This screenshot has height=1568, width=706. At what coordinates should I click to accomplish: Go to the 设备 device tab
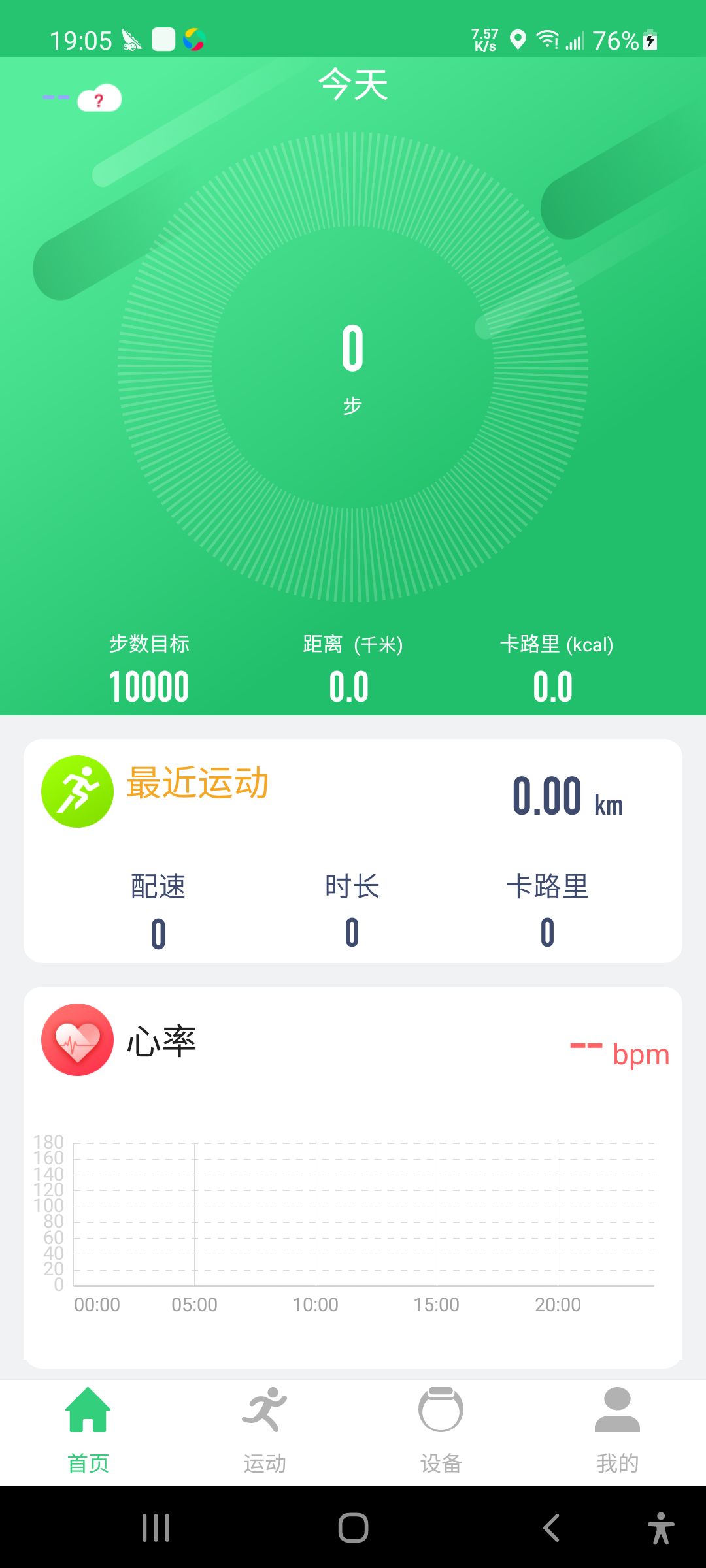click(x=441, y=1431)
